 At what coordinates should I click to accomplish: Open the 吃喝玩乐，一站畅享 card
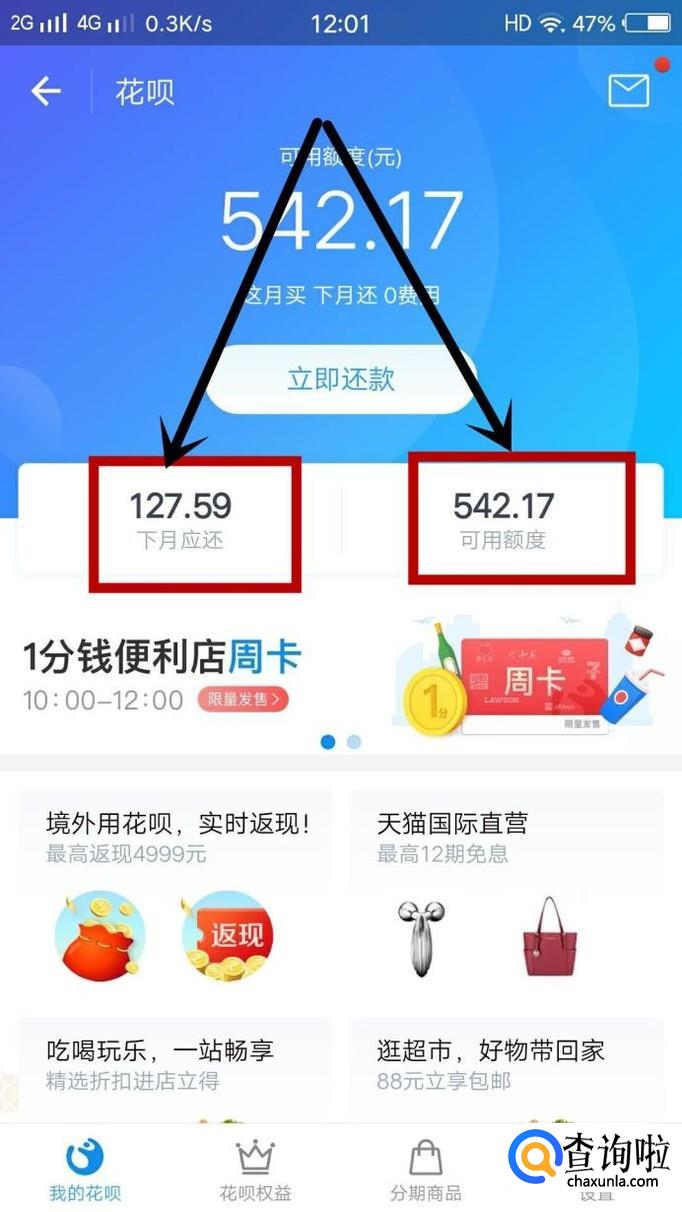176,1070
